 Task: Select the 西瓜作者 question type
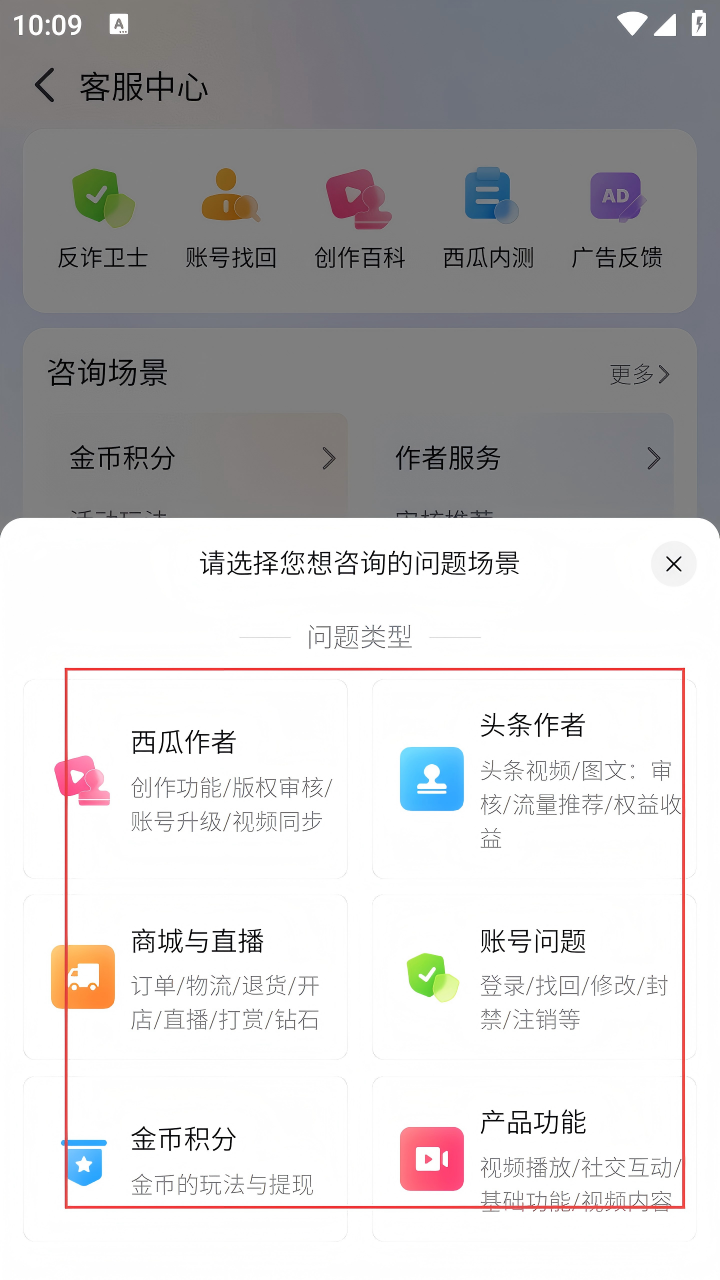pyautogui.click(x=186, y=779)
